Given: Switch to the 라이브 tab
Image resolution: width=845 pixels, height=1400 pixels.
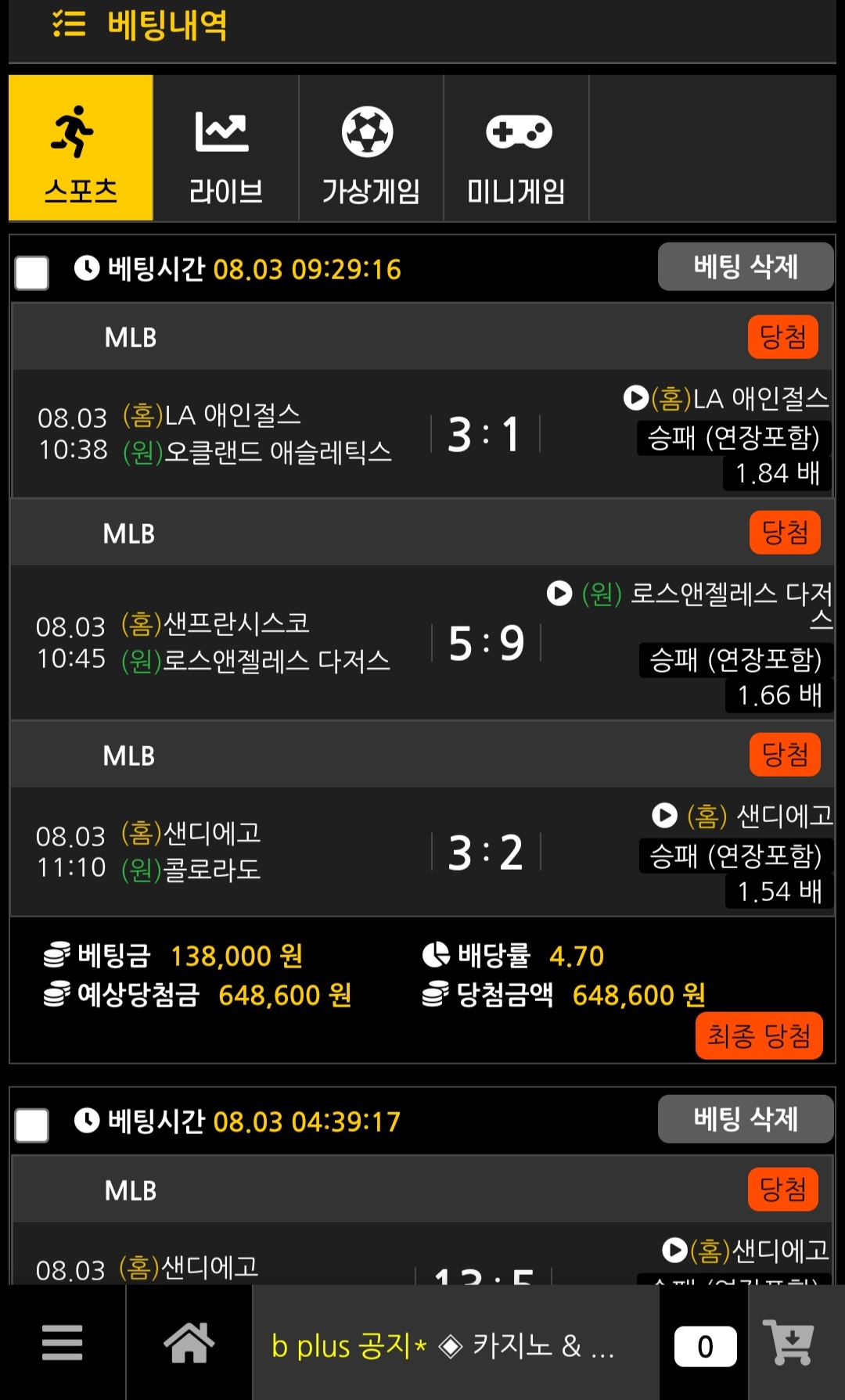Looking at the screenshot, I should 226,148.
